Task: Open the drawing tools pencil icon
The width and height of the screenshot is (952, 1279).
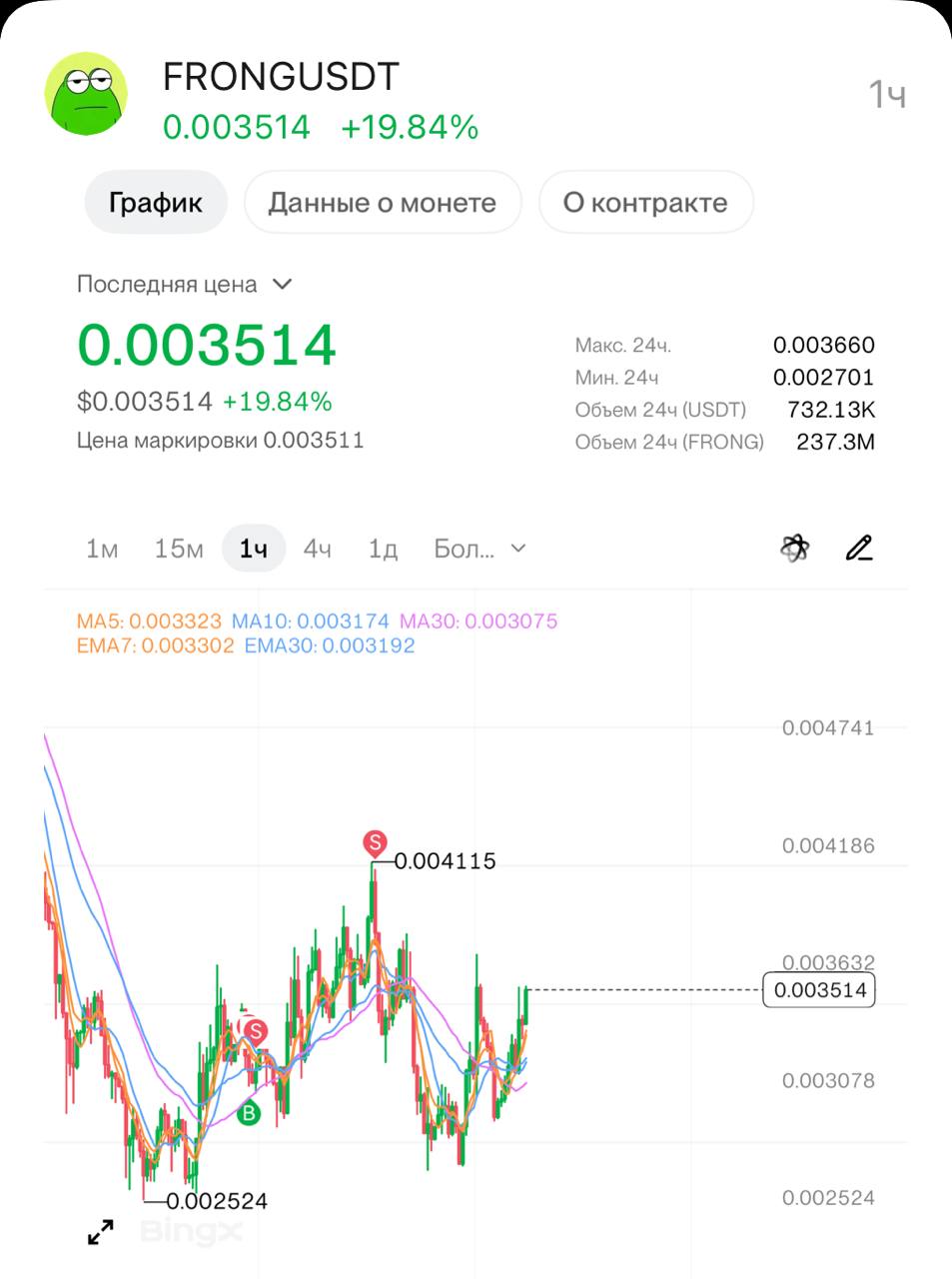Action: click(x=859, y=548)
